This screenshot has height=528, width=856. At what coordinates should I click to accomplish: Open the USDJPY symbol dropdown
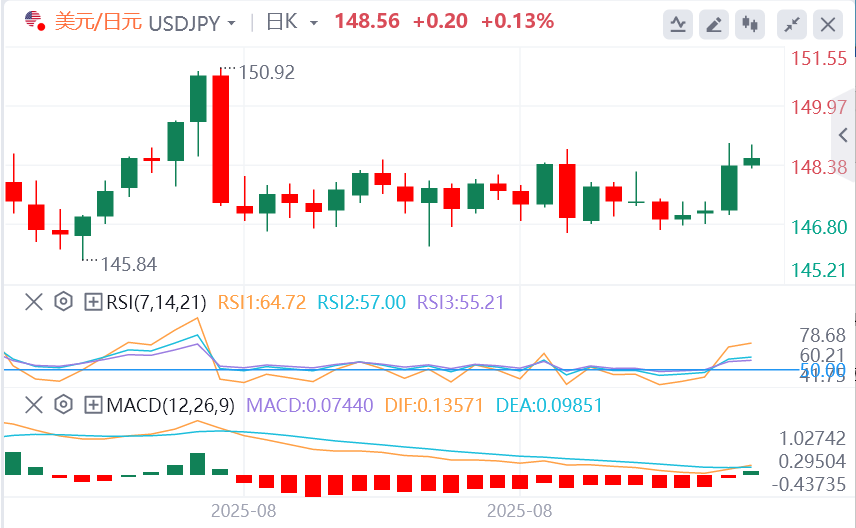[232, 22]
